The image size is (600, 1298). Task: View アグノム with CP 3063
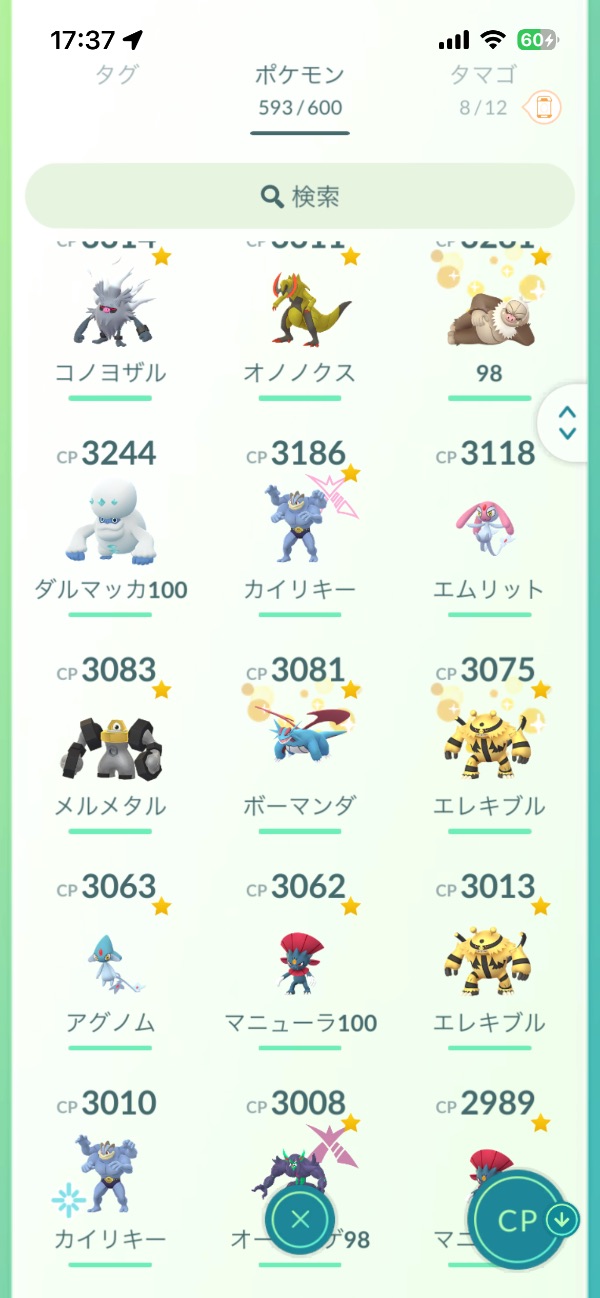pos(110,962)
